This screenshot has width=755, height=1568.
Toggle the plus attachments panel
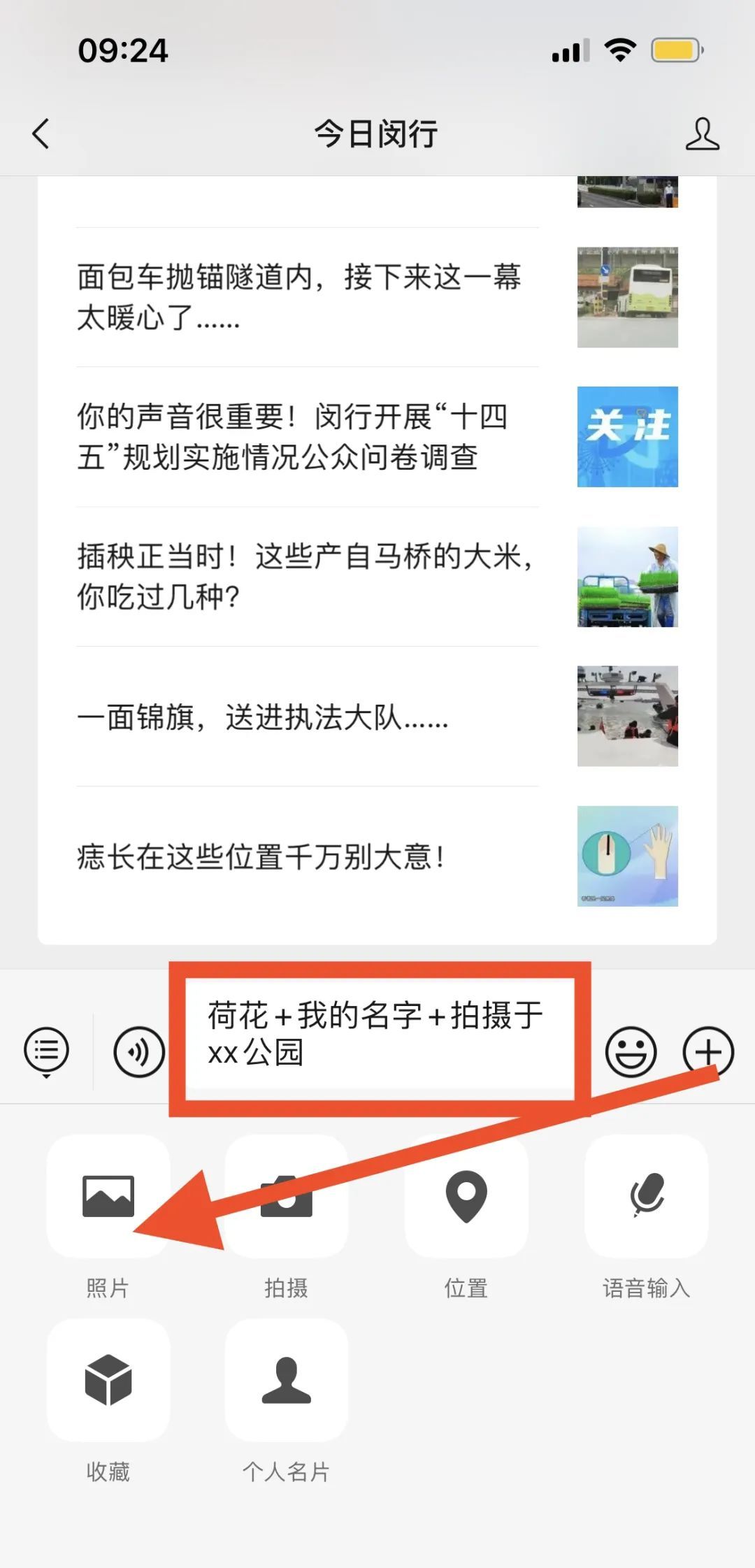[x=708, y=1051]
